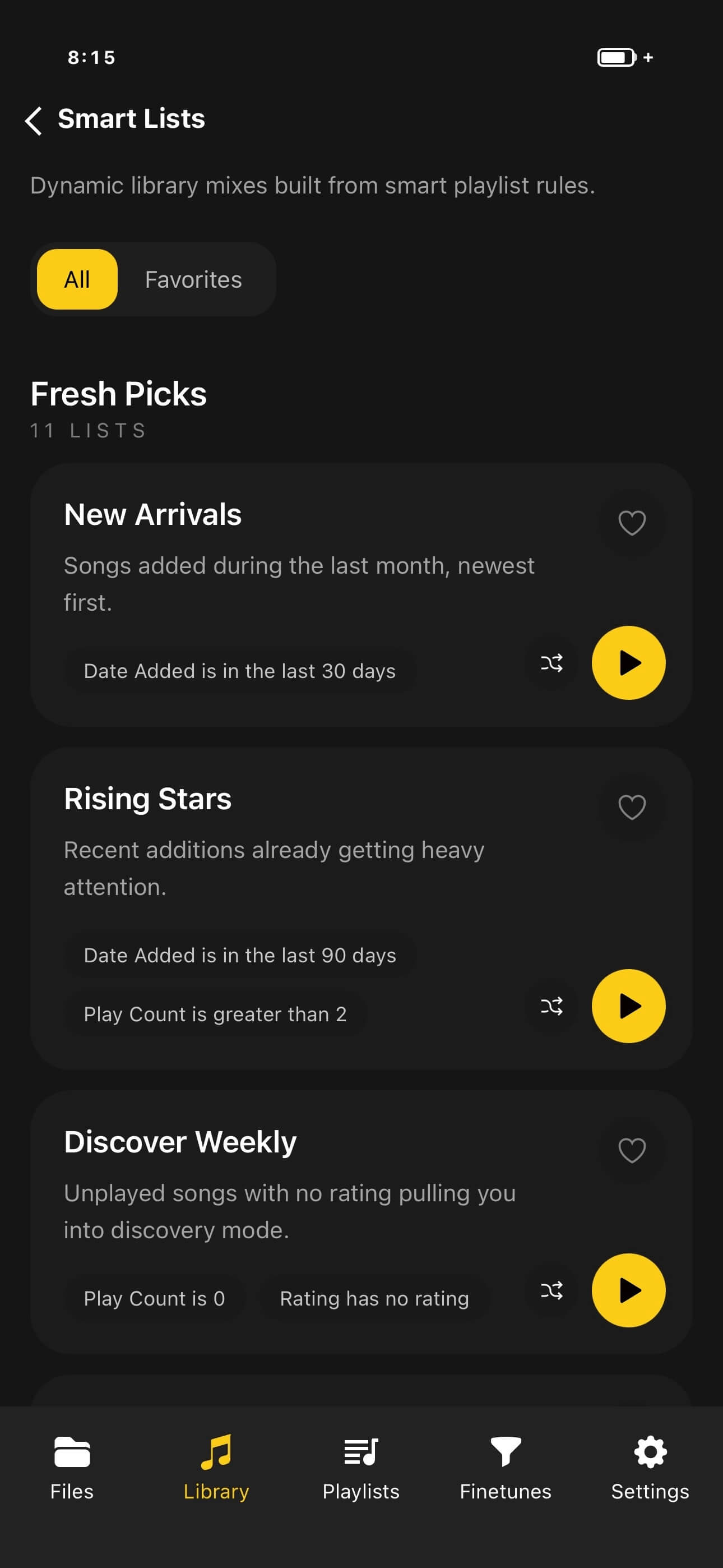Image resolution: width=723 pixels, height=1568 pixels.
Task: View the battery indicator in status bar
Action: (617, 57)
